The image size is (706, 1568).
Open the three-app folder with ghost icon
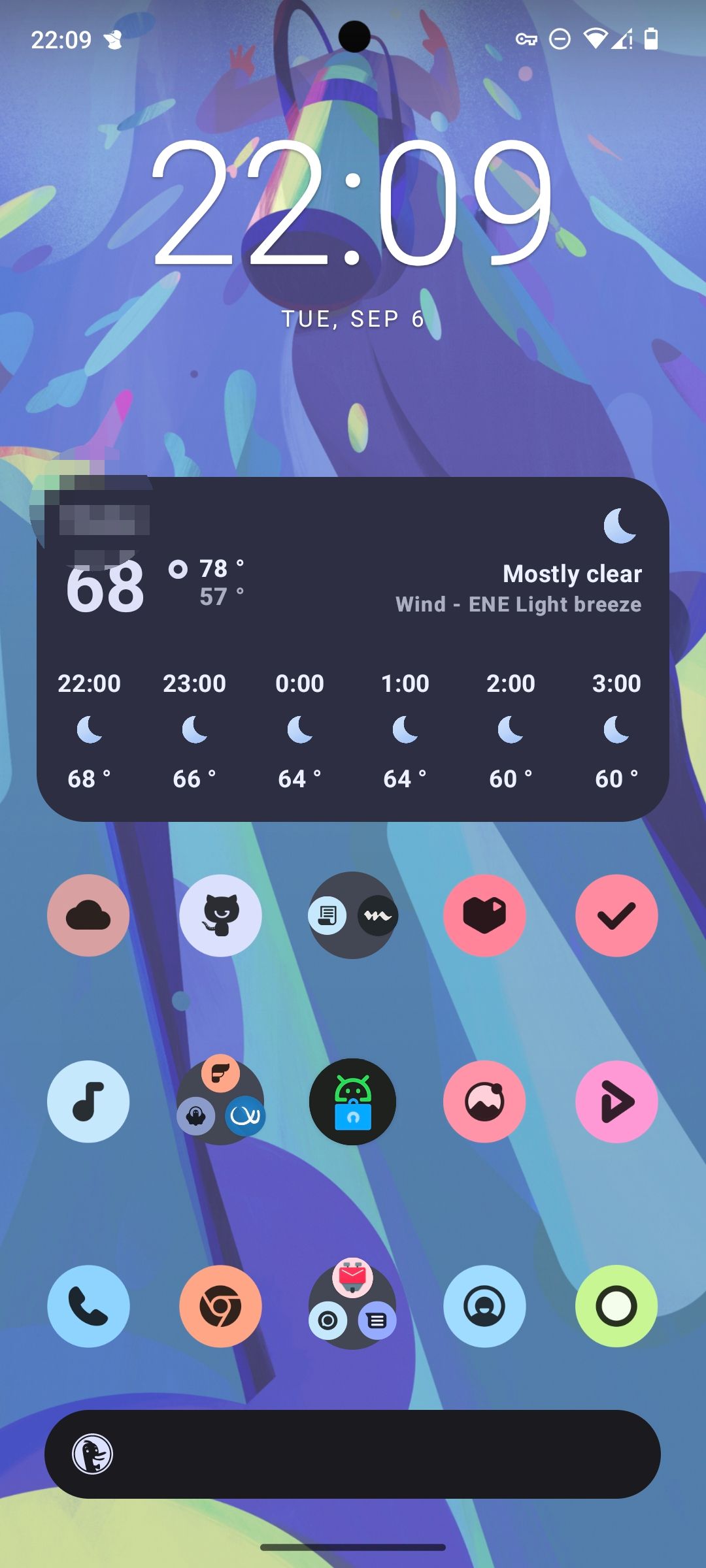pos(220,1102)
